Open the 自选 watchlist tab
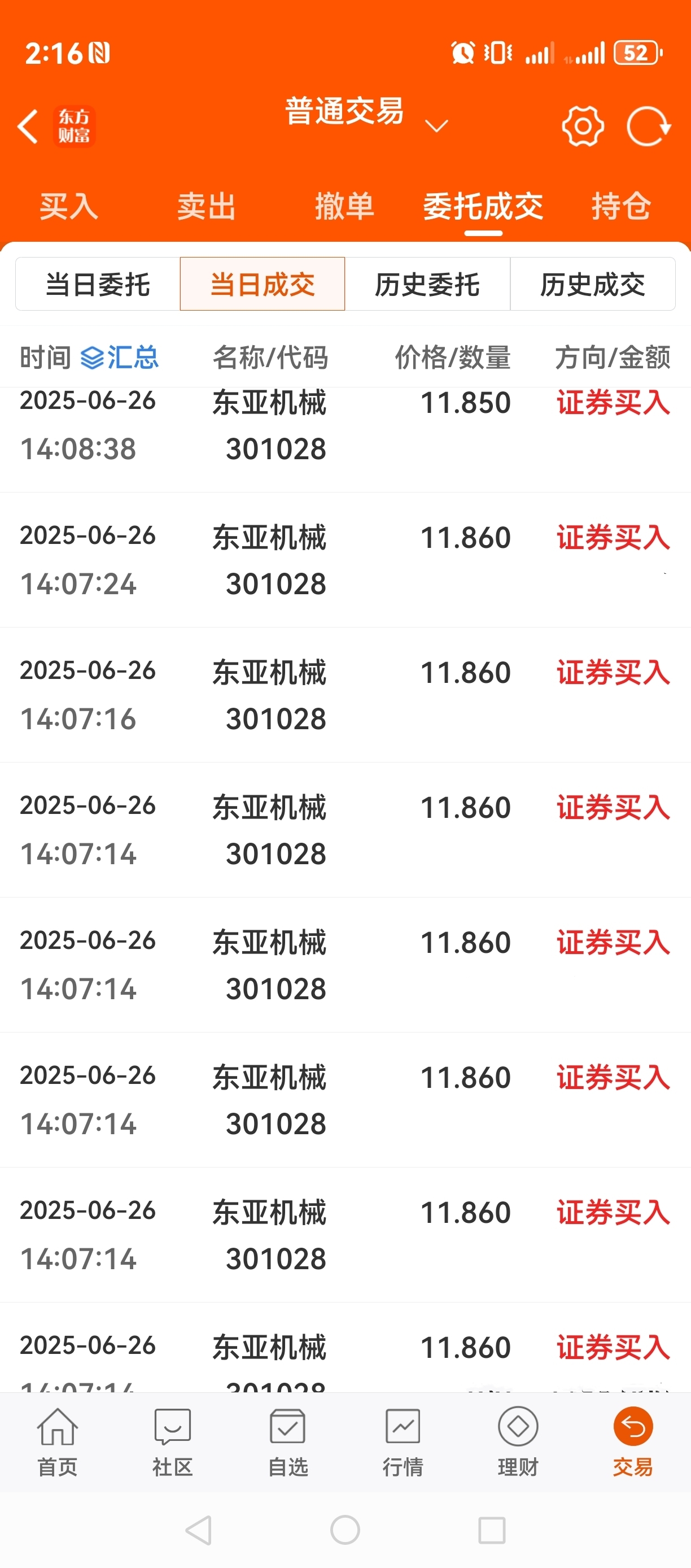The image size is (691, 1568). click(x=288, y=1443)
